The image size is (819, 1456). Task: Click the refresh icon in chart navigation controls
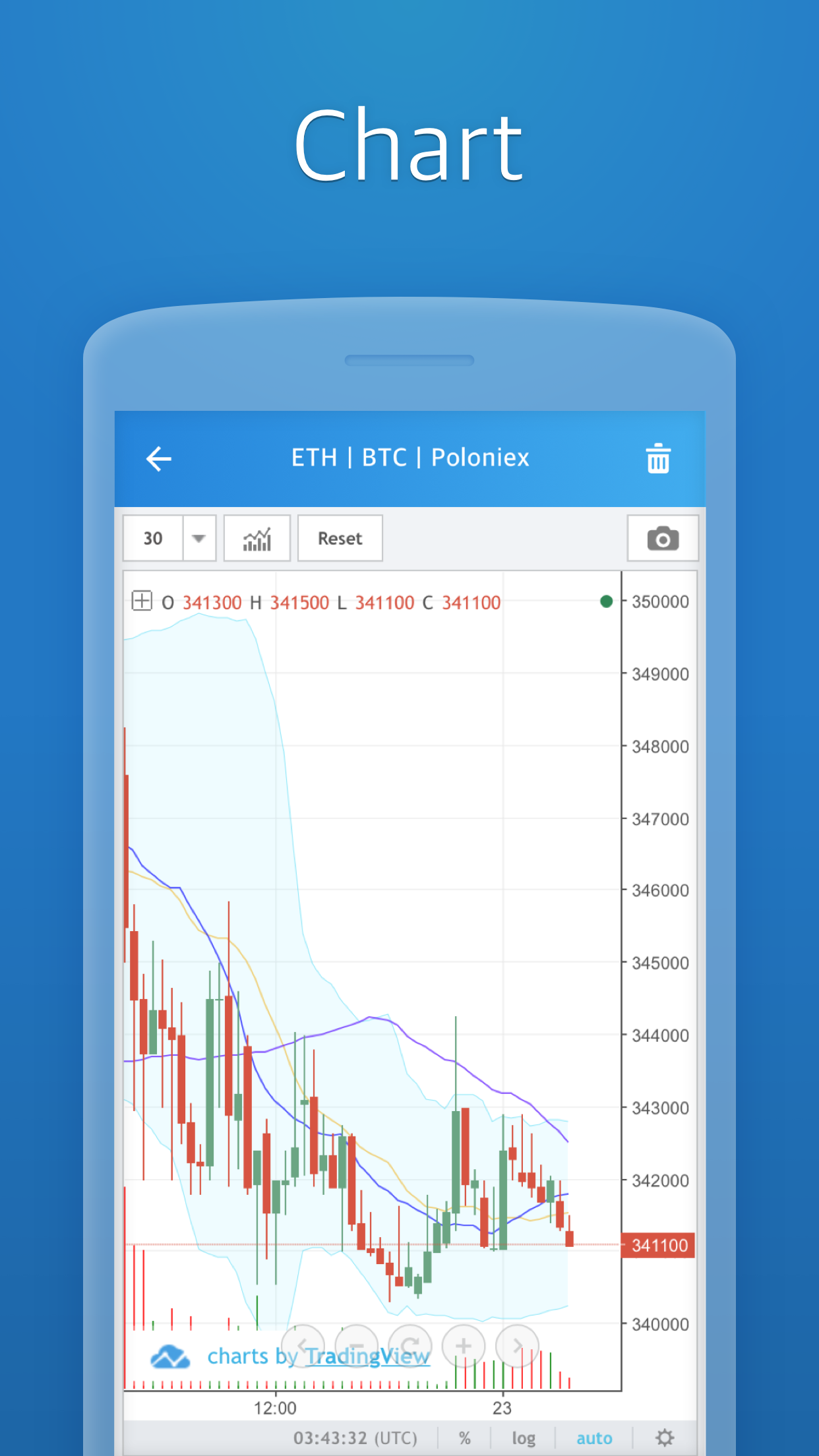410,1347
